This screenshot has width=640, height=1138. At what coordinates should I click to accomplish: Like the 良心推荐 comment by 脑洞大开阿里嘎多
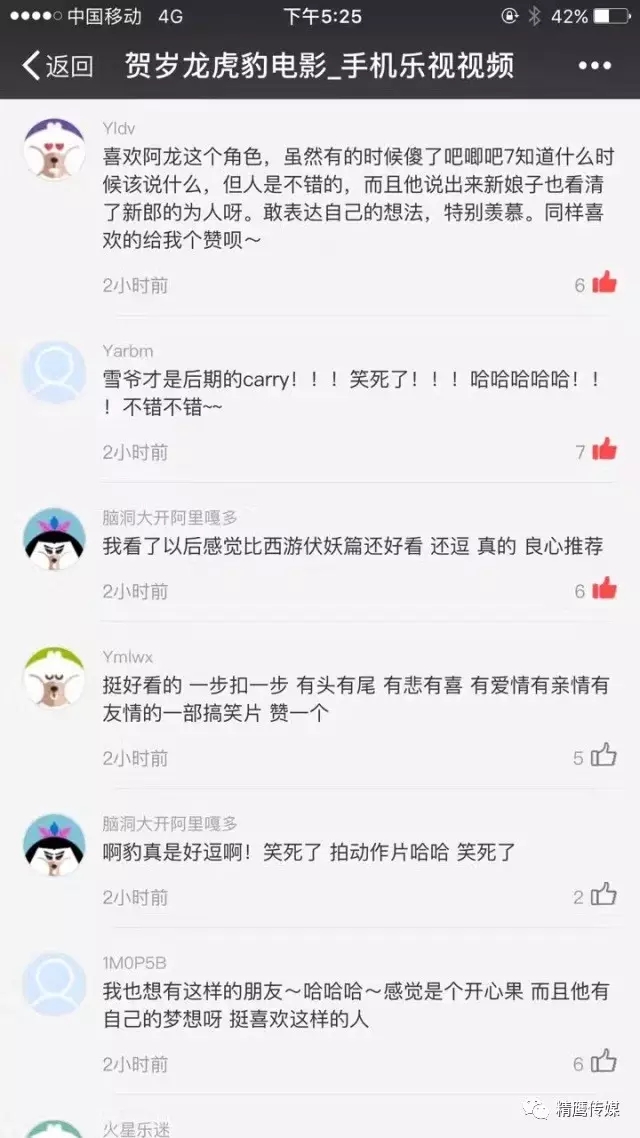click(x=604, y=590)
